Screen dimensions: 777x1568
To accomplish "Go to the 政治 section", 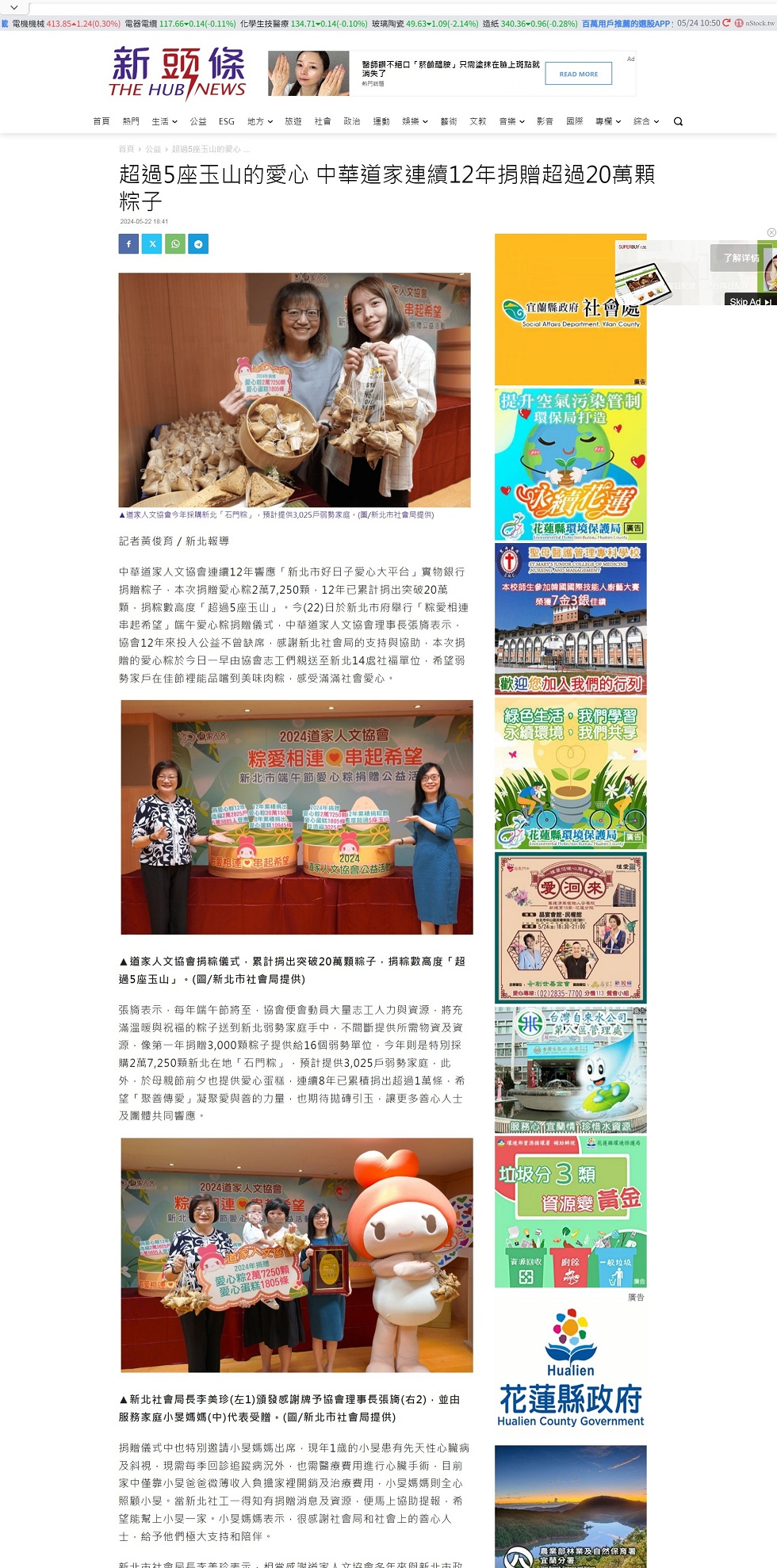I will tap(352, 121).
